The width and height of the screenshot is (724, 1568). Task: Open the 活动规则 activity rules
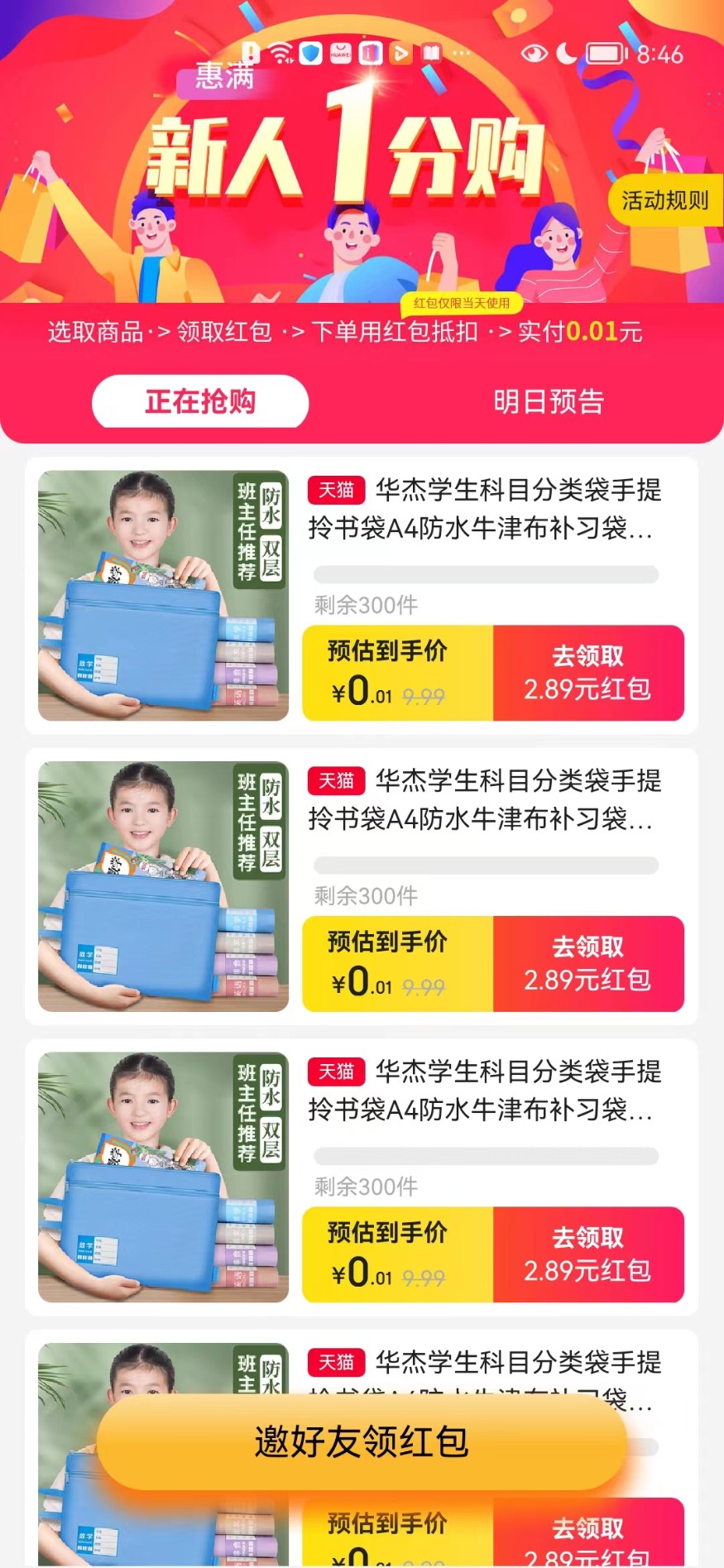pyautogui.click(x=664, y=200)
